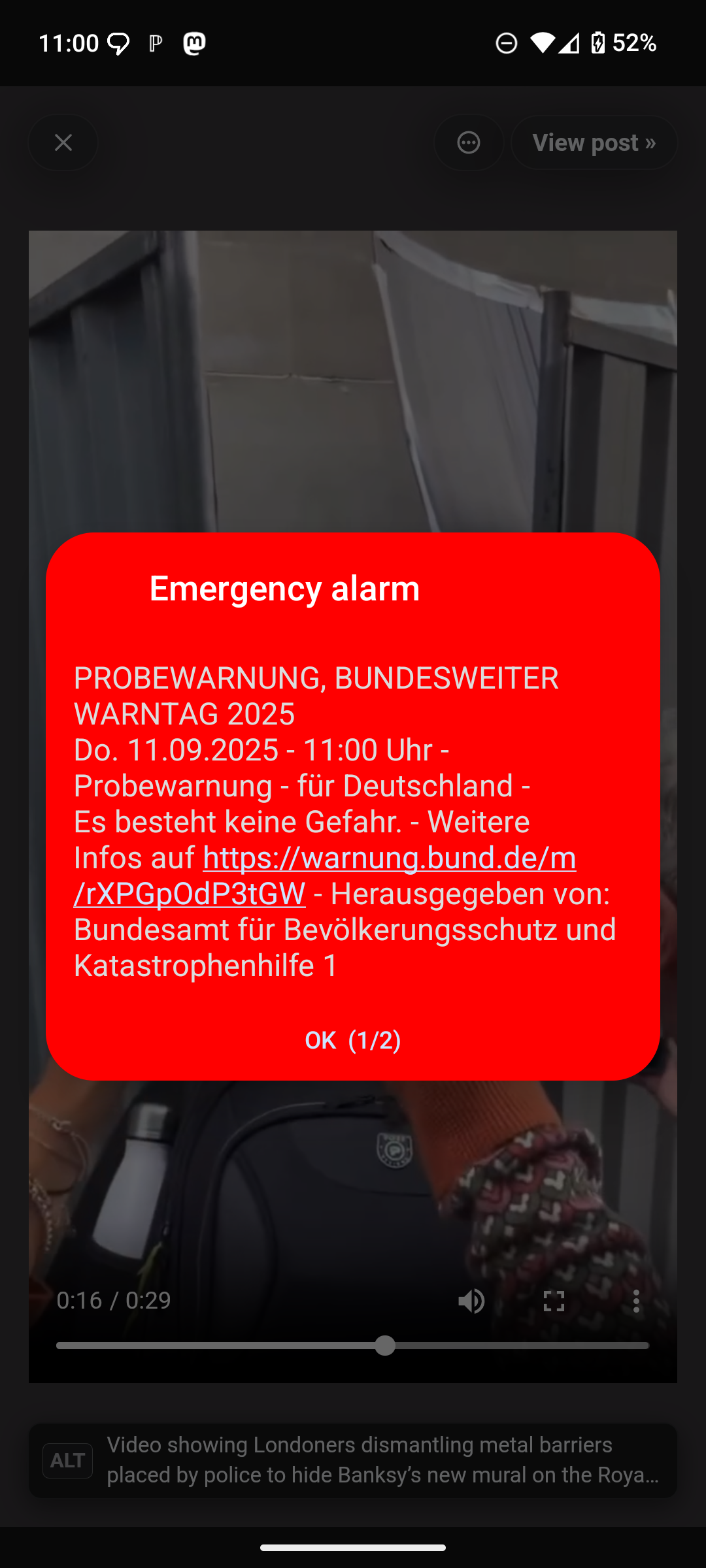Enter fullscreen video mode

(x=554, y=1301)
